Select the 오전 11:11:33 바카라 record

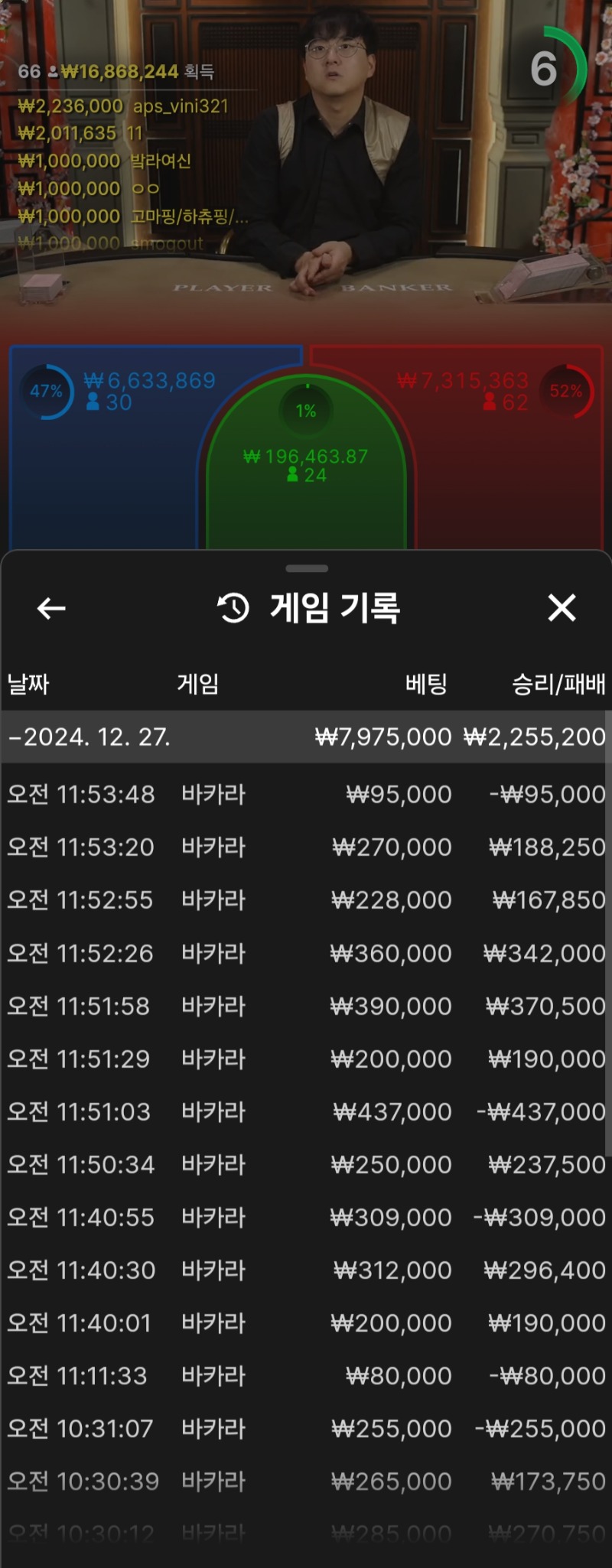(306, 1375)
